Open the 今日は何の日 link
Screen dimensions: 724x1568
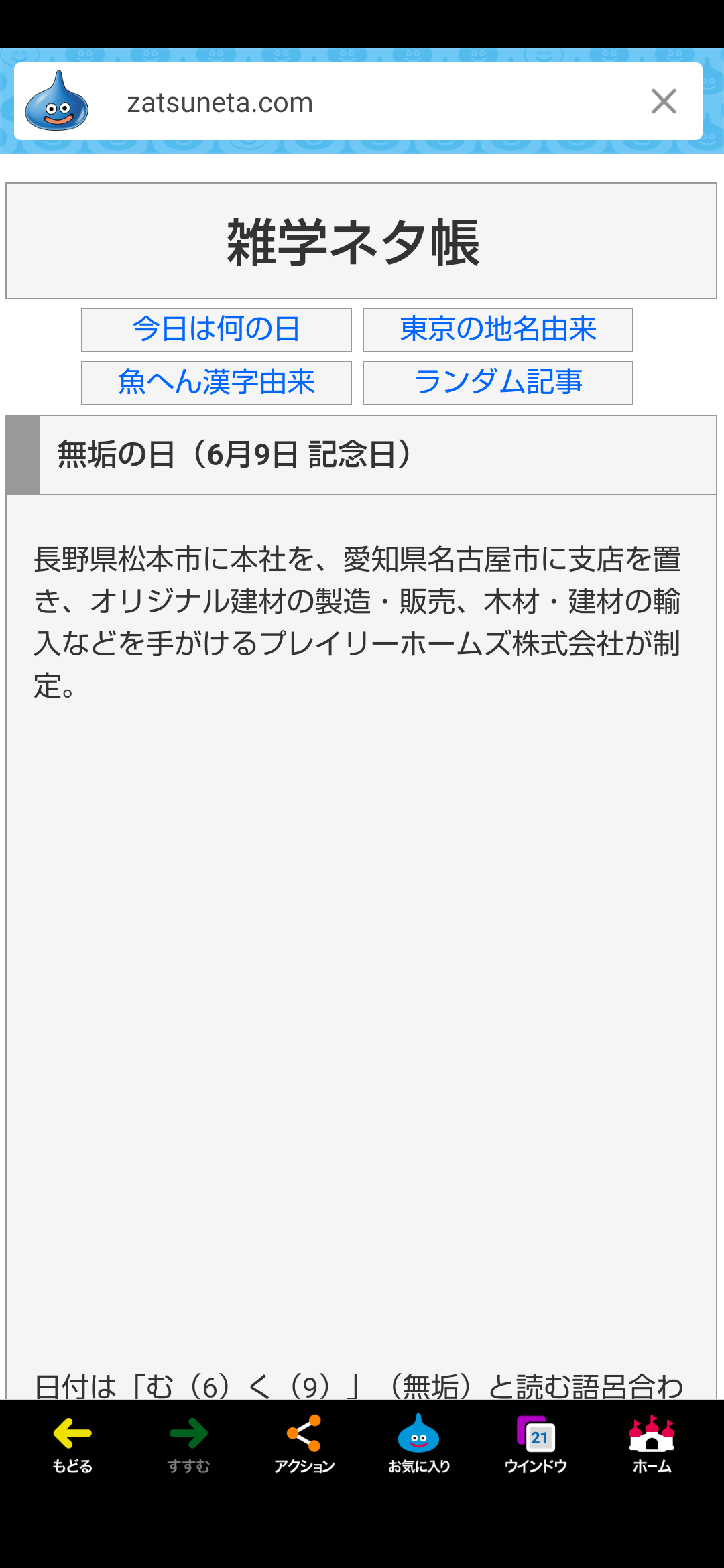pos(217,330)
